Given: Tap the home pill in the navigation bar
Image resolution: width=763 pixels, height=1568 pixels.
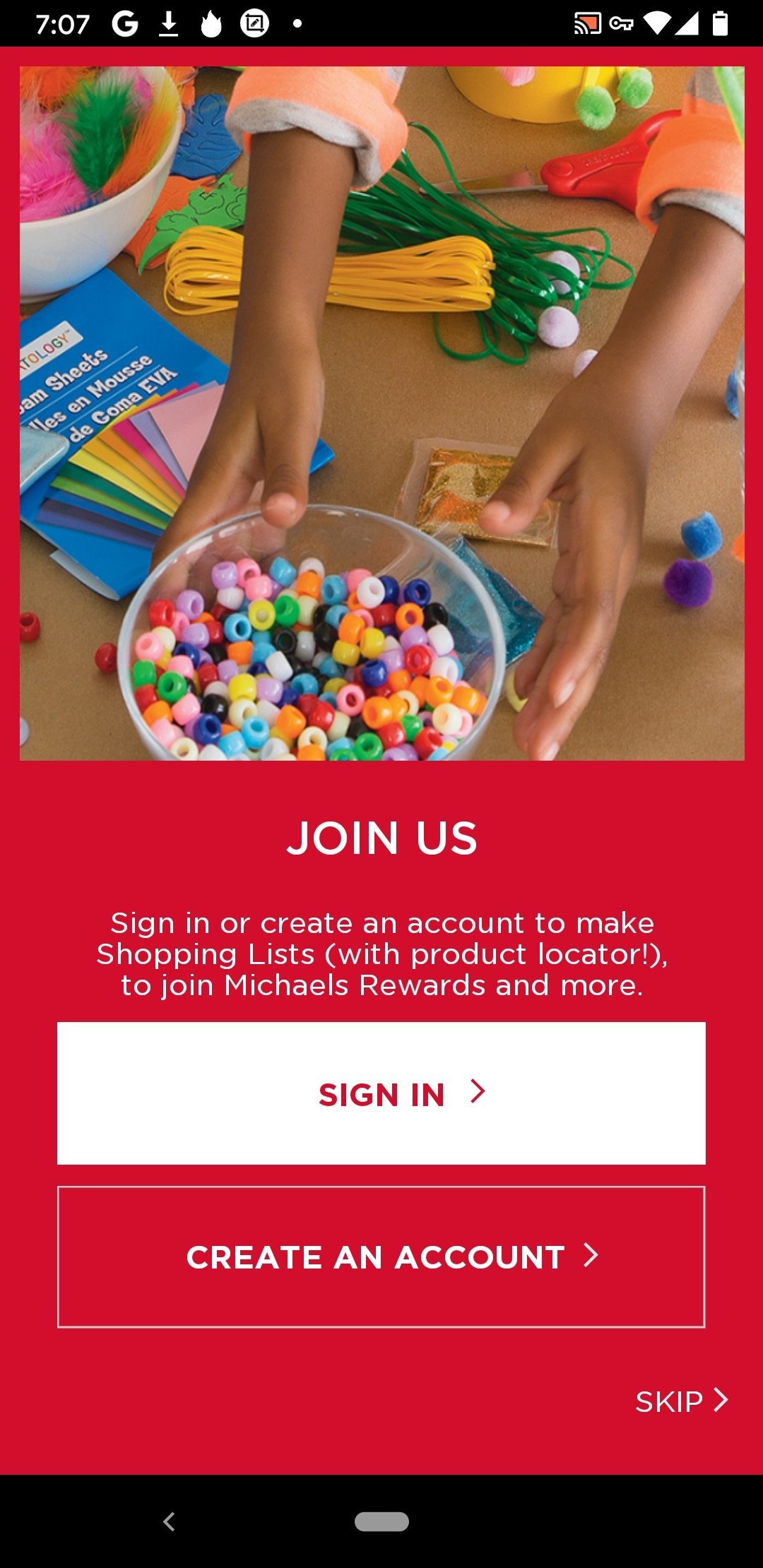Looking at the screenshot, I should pos(381,1521).
